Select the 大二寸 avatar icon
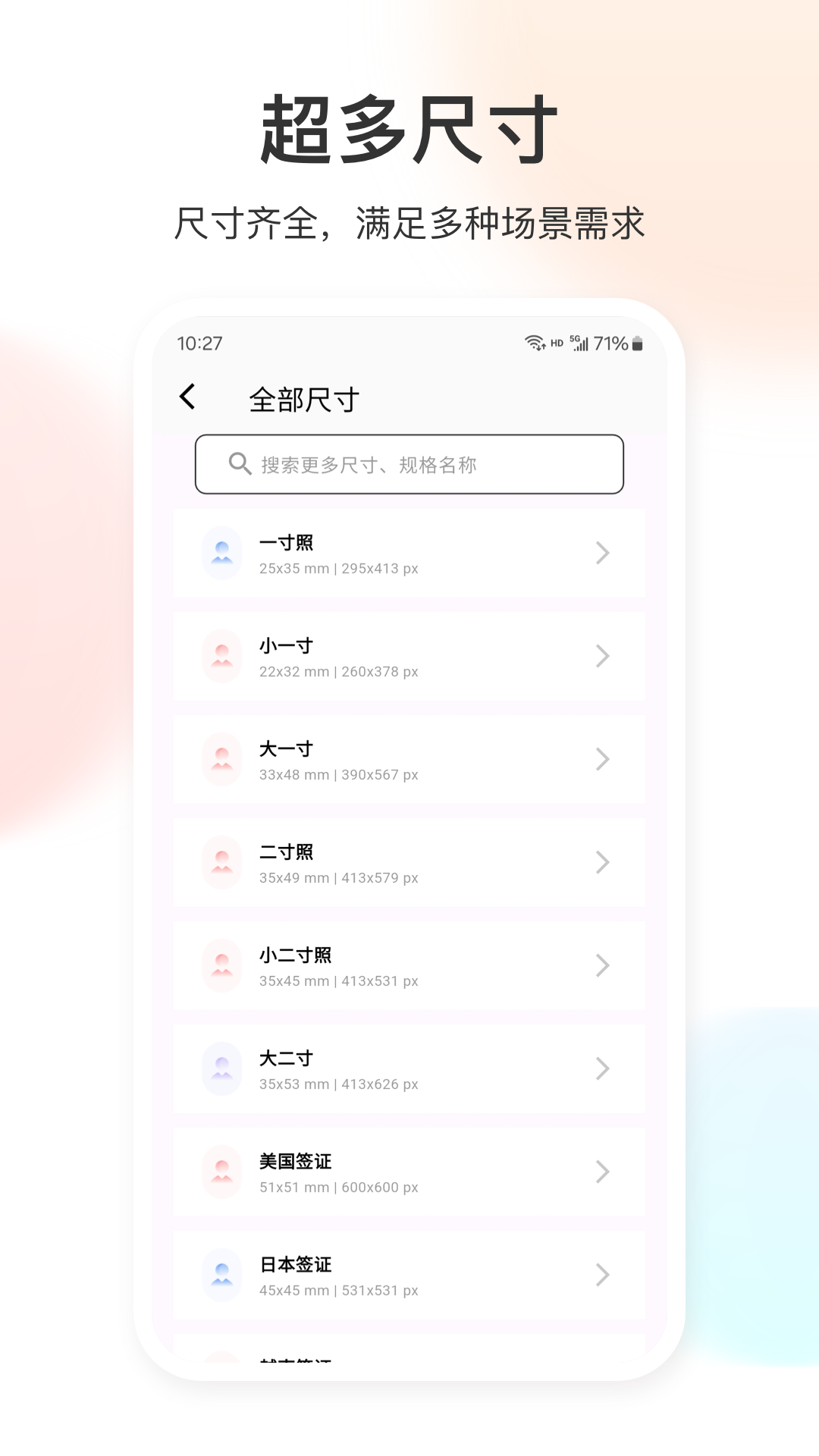The width and height of the screenshot is (819, 1456). [221, 1068]
